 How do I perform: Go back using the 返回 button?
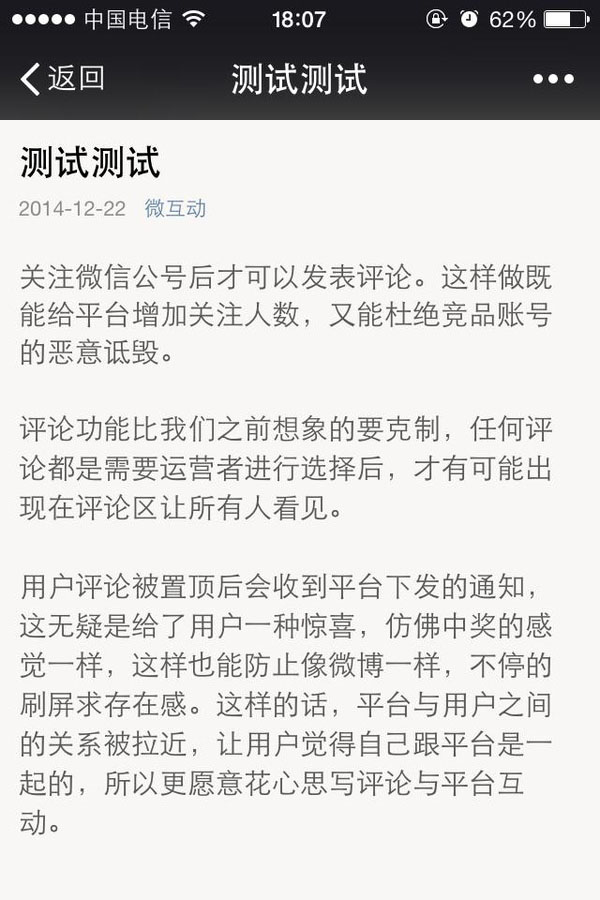(x=62, y=79)
